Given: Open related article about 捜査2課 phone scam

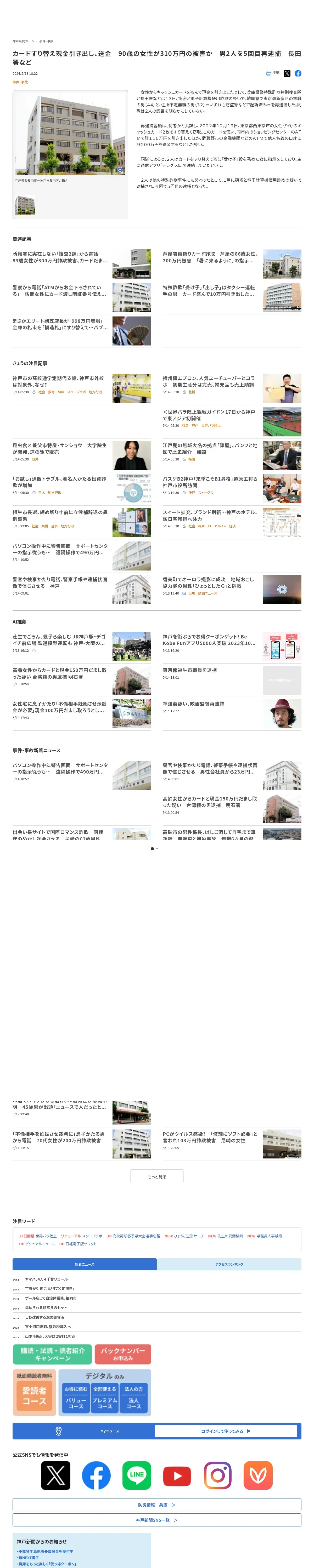Looking at the screenshot, I should (x=60, y=257).
